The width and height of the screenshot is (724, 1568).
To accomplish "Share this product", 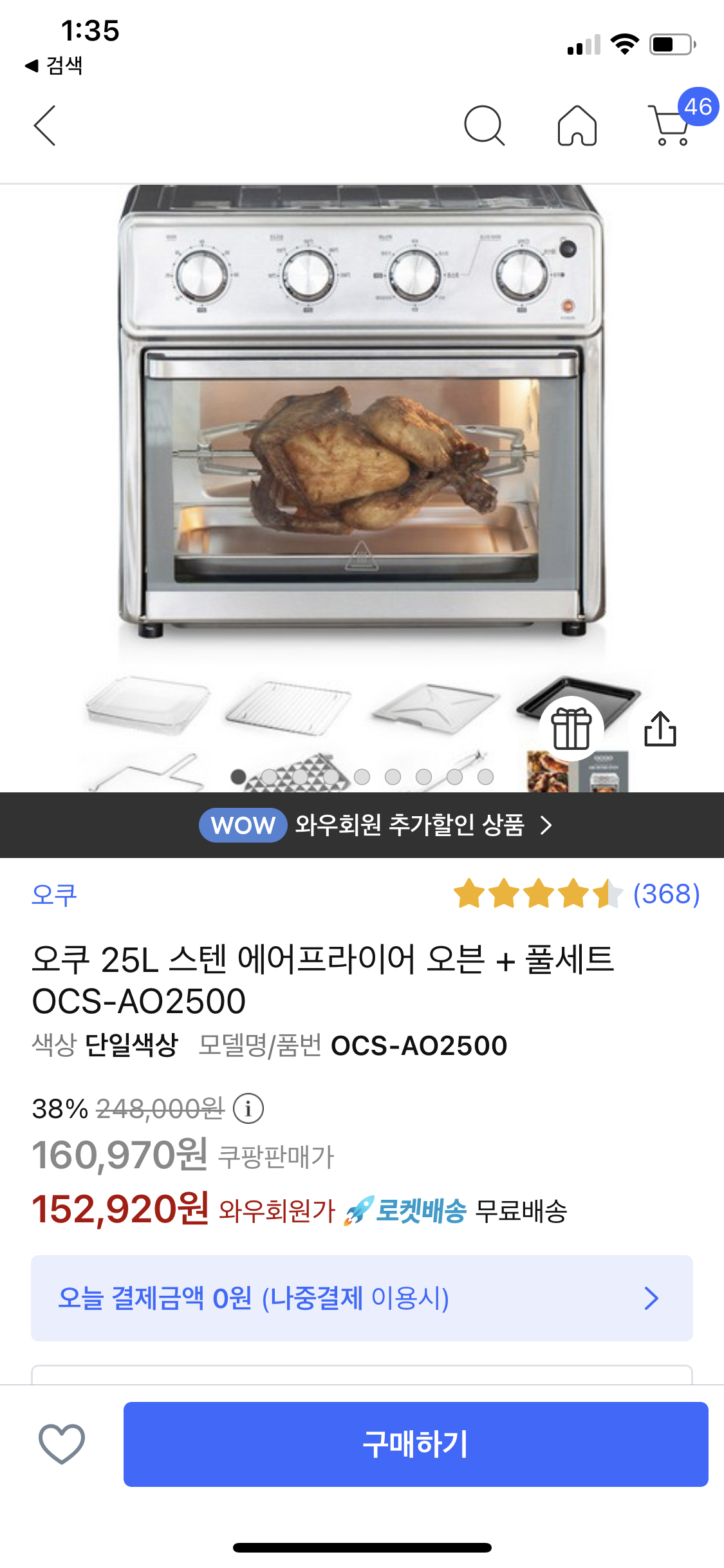I will pyautogui.click(x=660, y=729).
